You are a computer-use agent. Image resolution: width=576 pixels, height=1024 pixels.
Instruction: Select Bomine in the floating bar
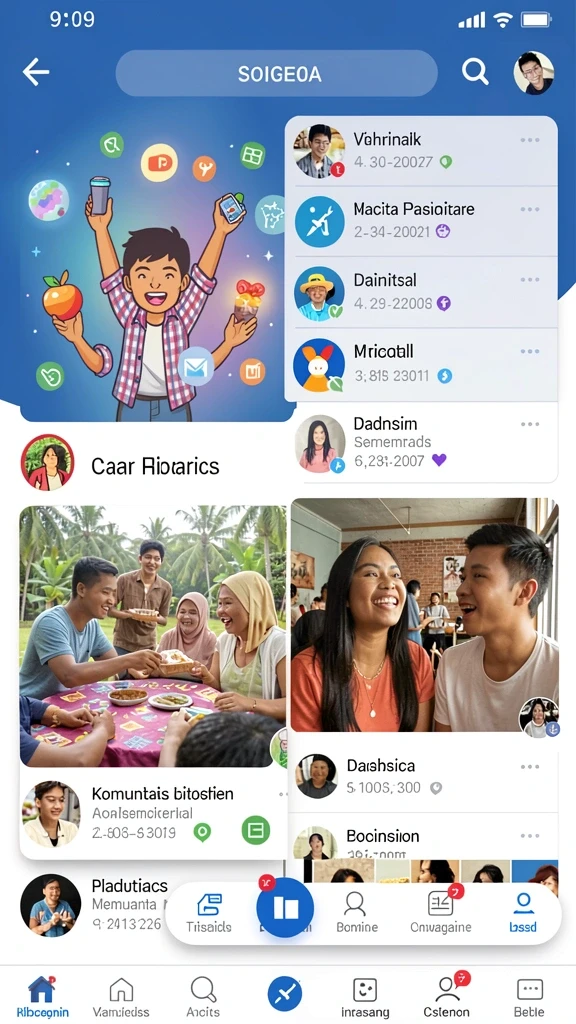click(357, 914)
